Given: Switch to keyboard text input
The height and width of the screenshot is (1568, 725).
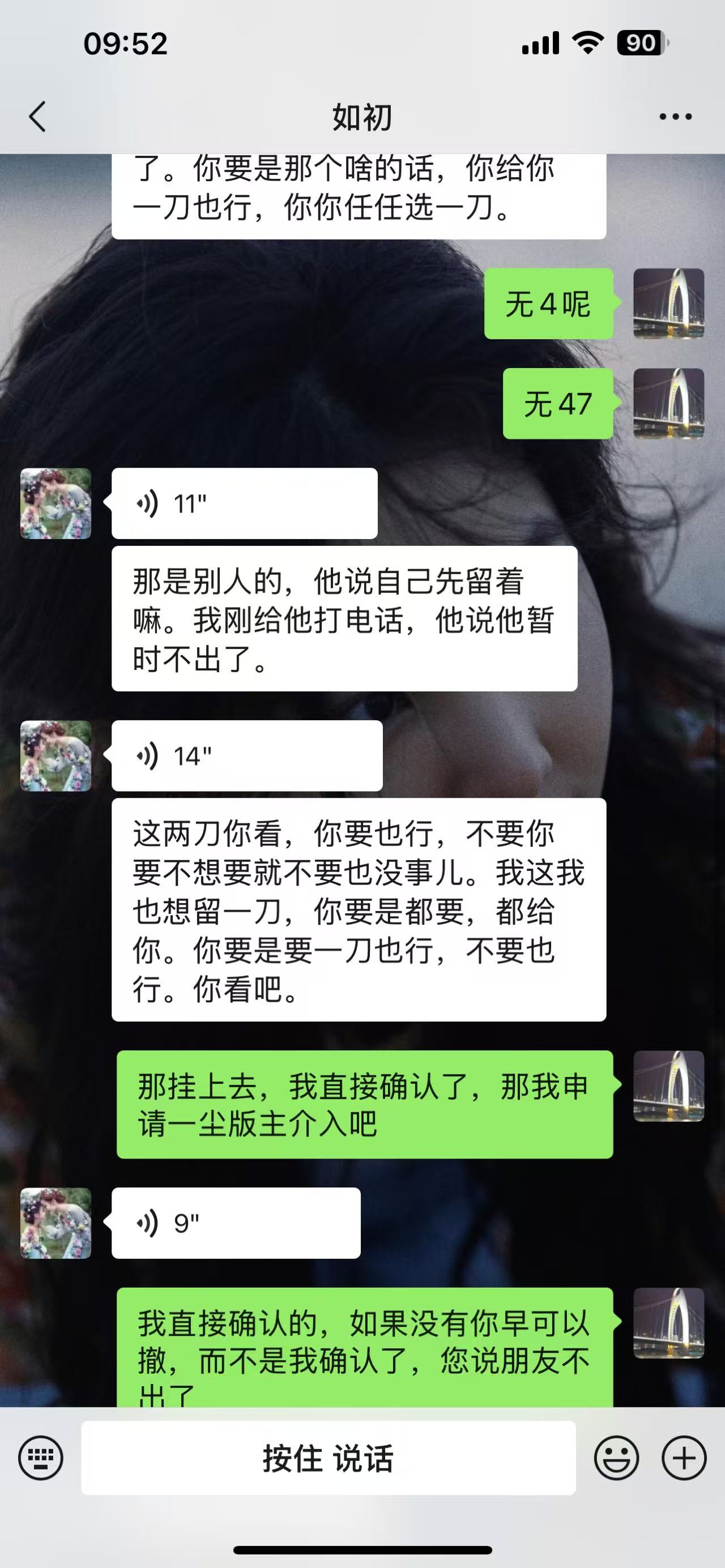Looking at the screenshot, I should 41,1458.
